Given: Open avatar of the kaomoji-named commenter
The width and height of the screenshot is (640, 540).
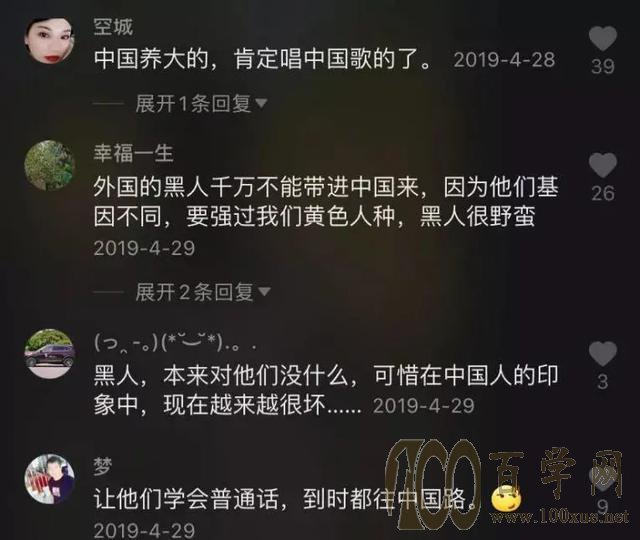Looking at the screenshot, I should 48,354.
